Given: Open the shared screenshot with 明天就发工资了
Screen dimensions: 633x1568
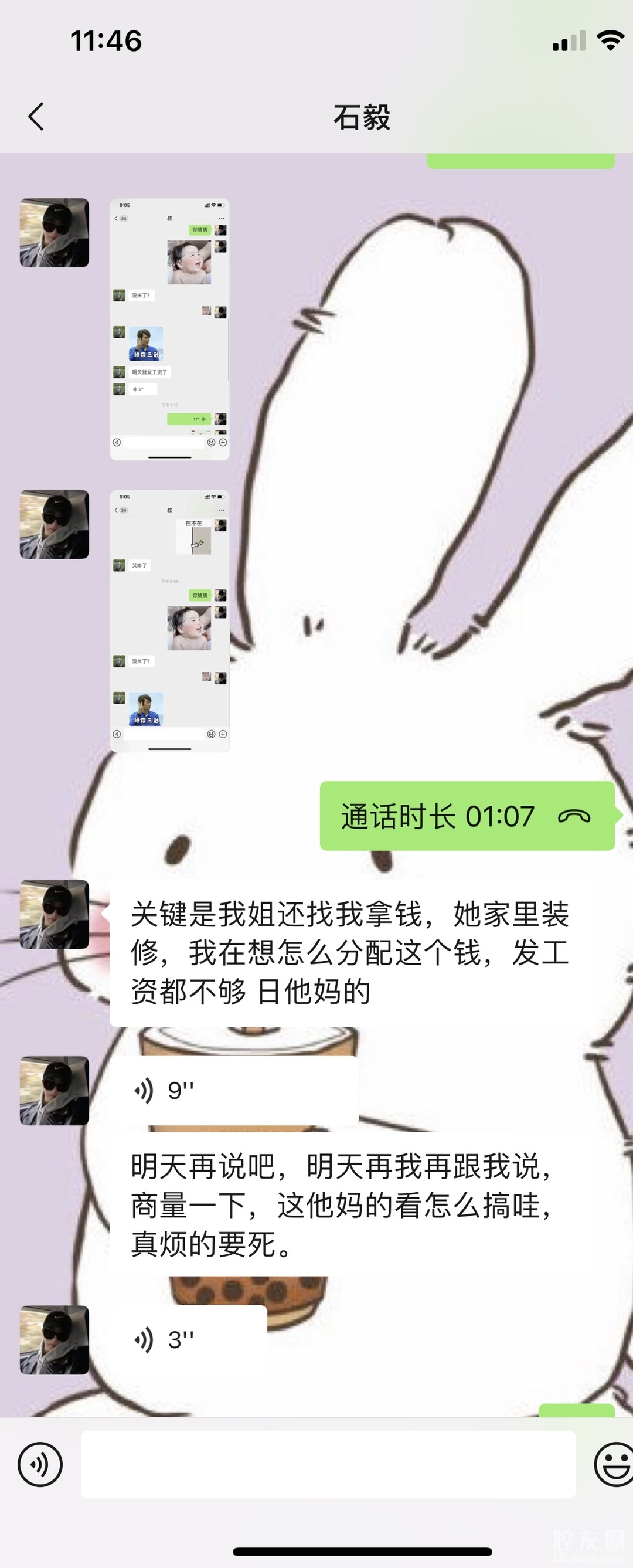Looking at the screenshot, I should point(169,329).
